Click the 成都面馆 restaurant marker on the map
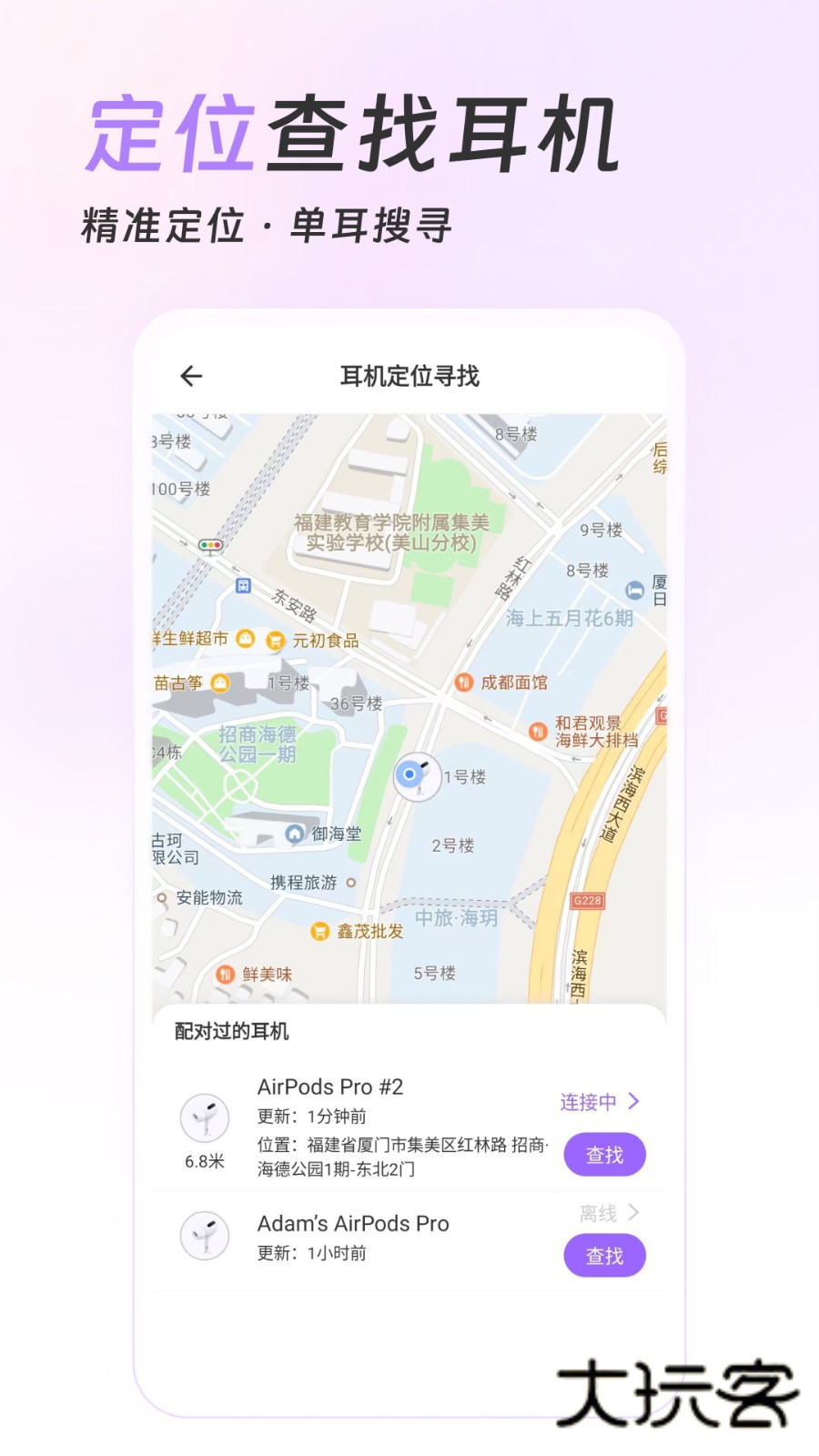Image resolution: width=819 pixels, height=1456 pixels. point(466,682)
